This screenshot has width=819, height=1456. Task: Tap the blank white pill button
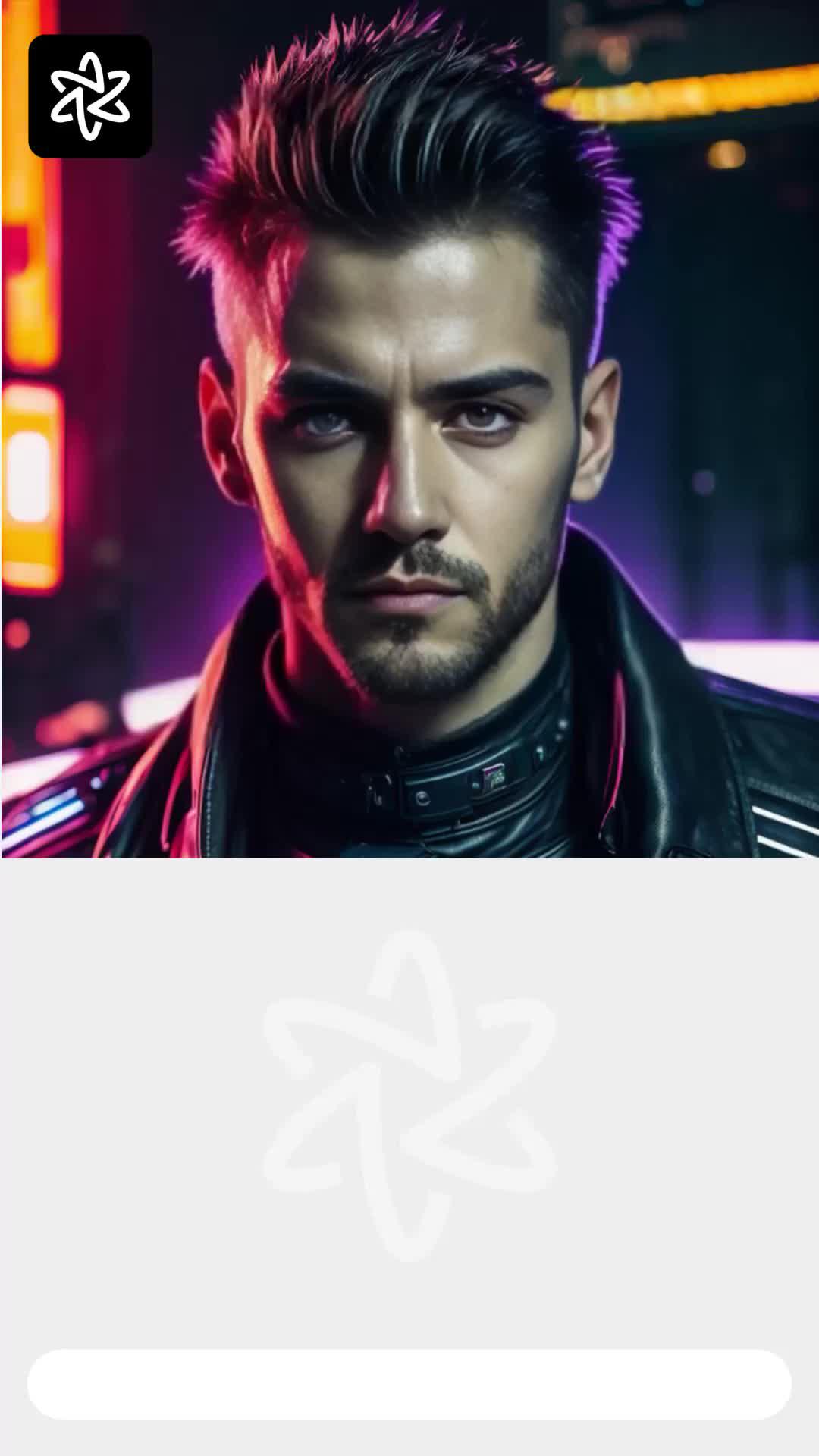(x=409, y=1384)
